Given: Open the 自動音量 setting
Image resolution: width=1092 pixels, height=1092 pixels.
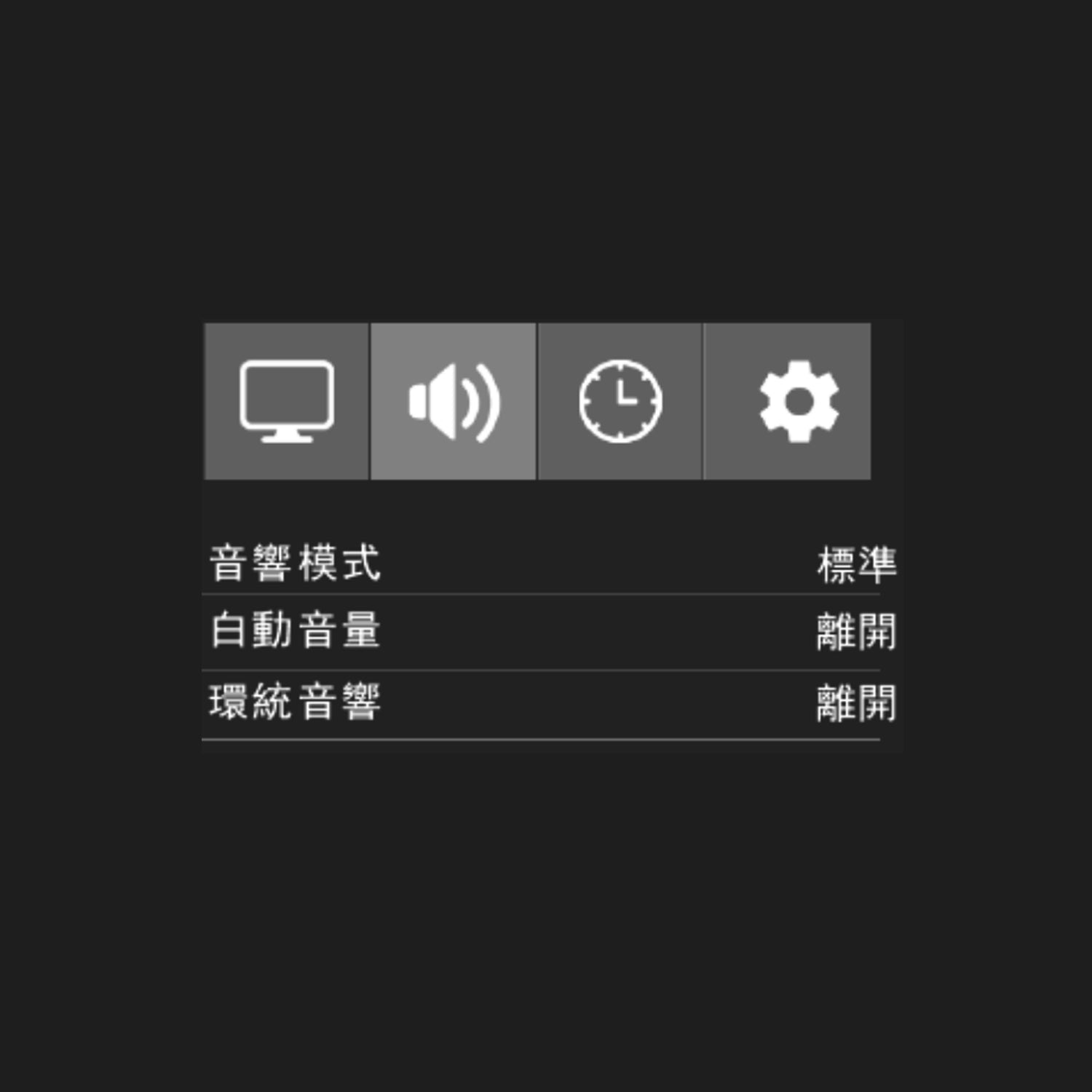Looking at the screenshot, I should (x=540, y=631).
